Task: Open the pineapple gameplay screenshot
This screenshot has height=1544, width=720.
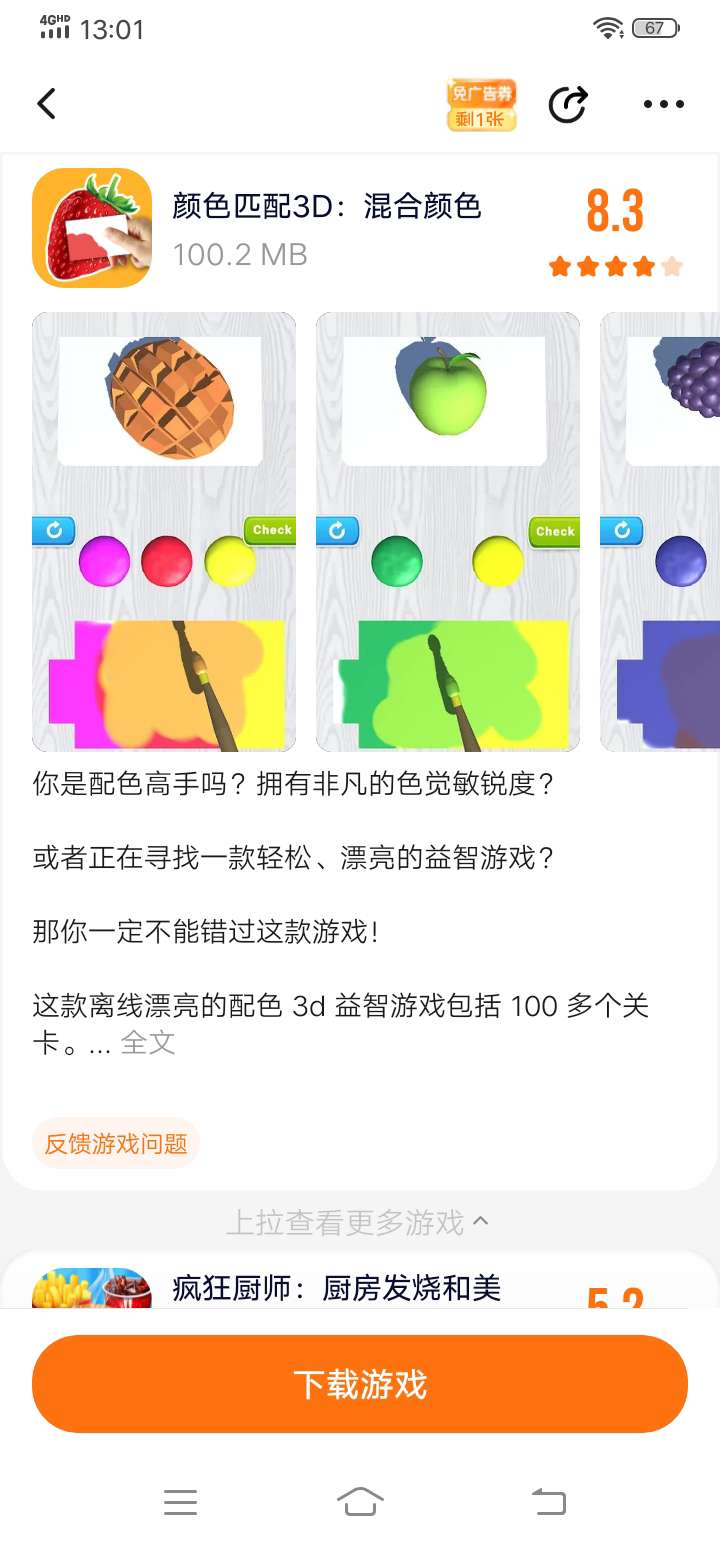Action: (x=164, y=531)
